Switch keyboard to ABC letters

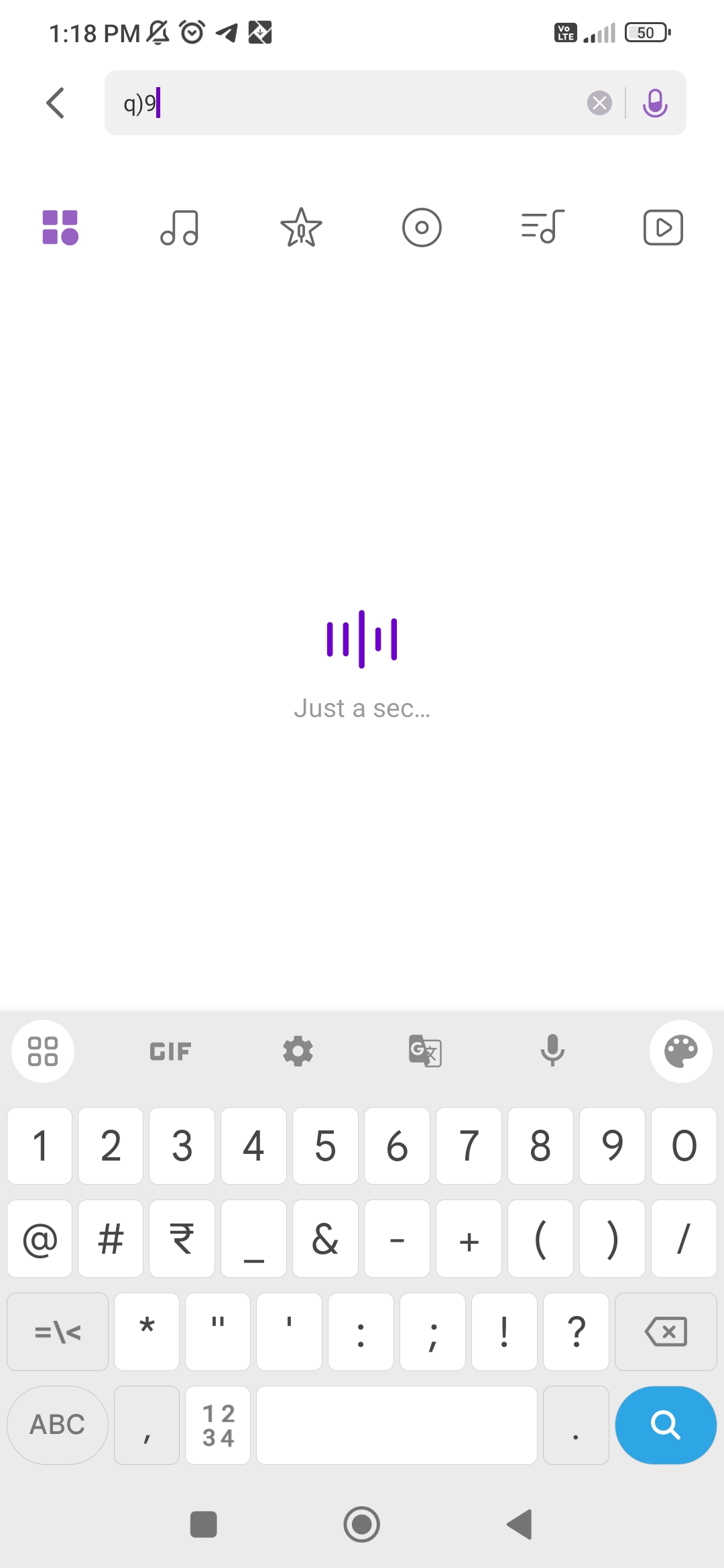(58, 1425)
